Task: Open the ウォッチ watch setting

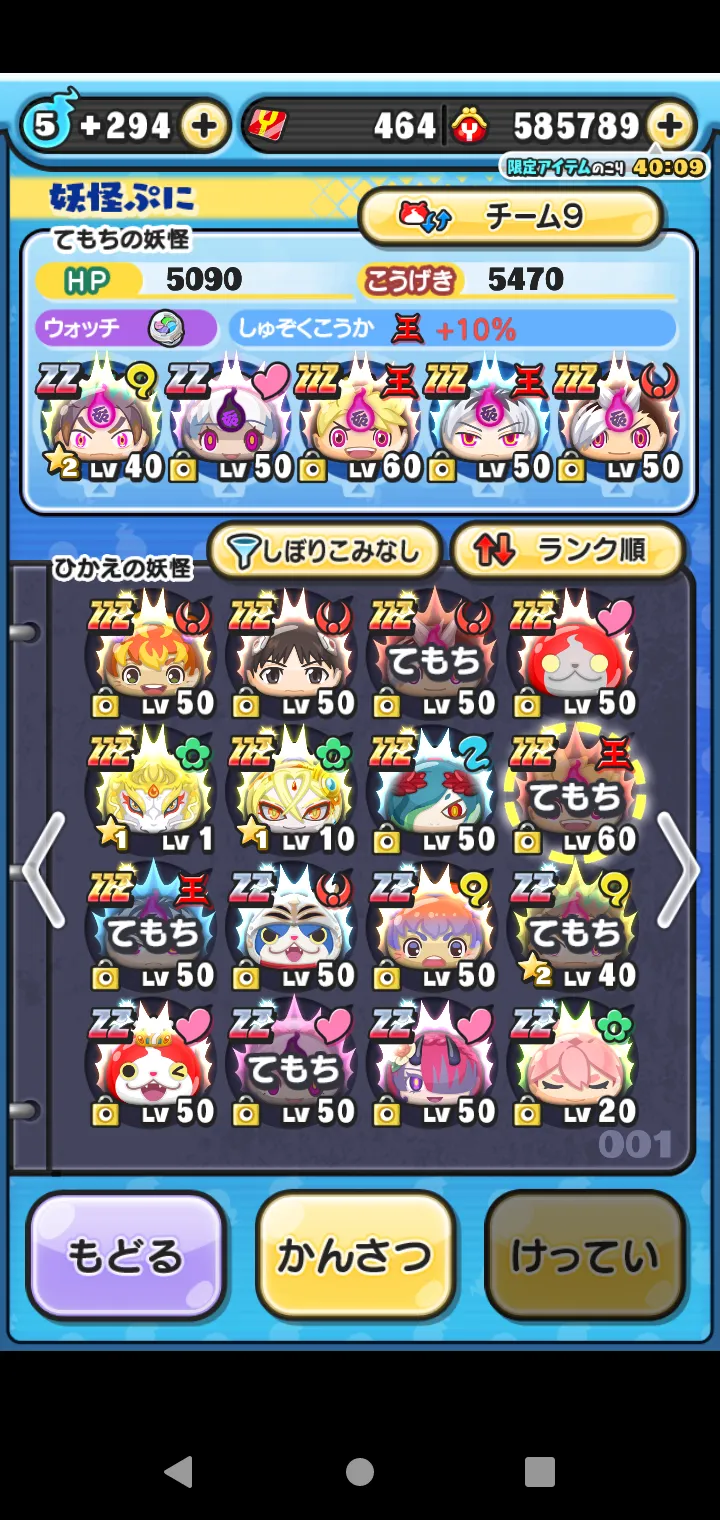Action: (126, 328)
